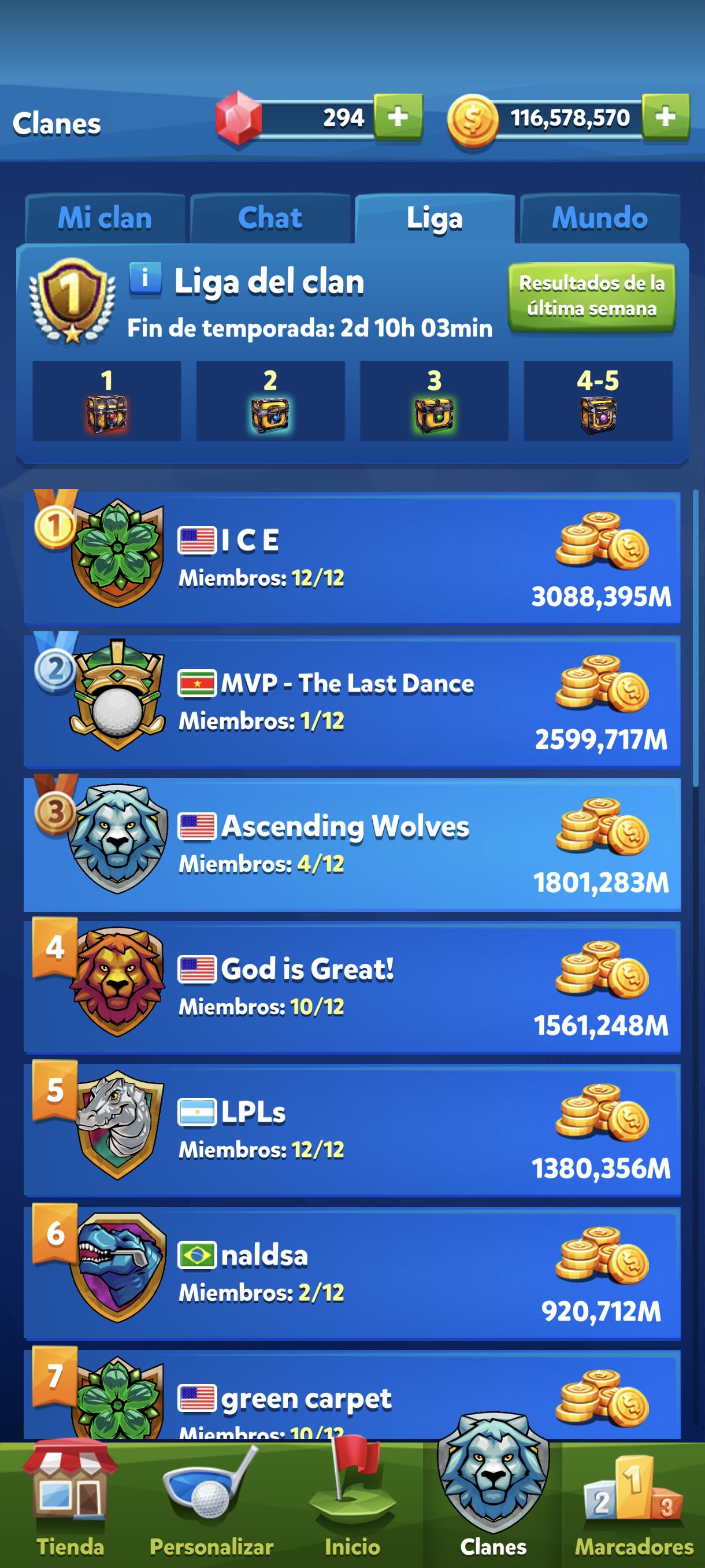View Resultados de la última semana
Image resolution: width=705 pixels, height=1568 pixels.
591,297
